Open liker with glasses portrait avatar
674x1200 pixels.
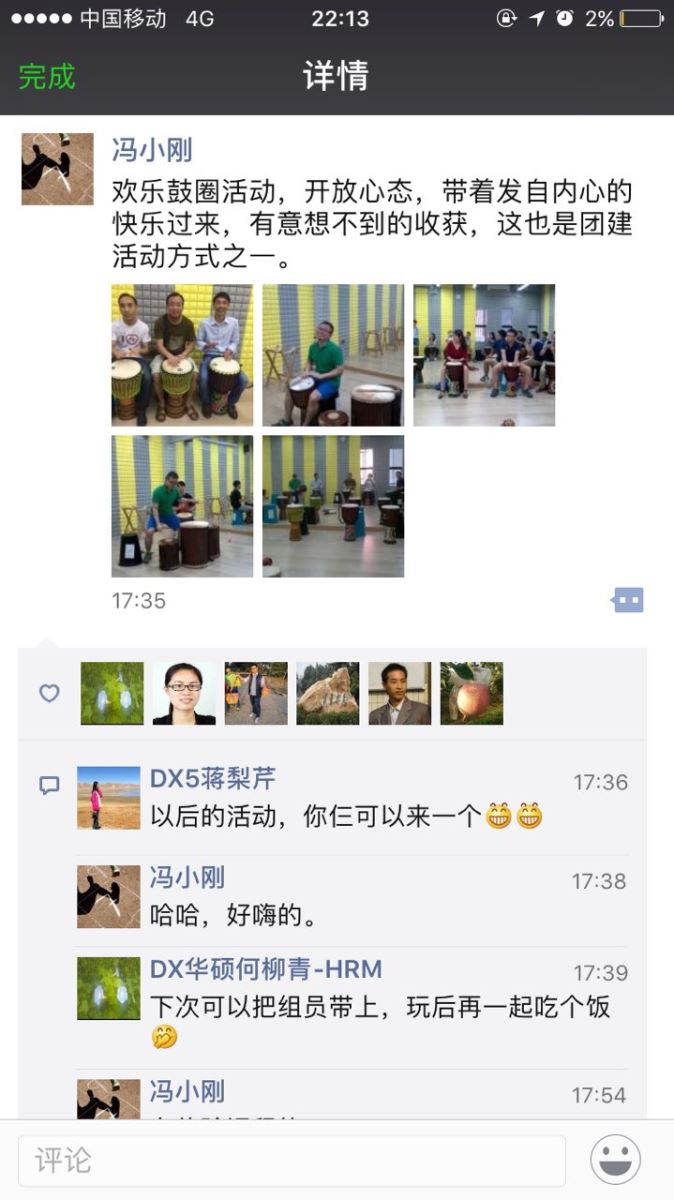click(x=184, y=693)
